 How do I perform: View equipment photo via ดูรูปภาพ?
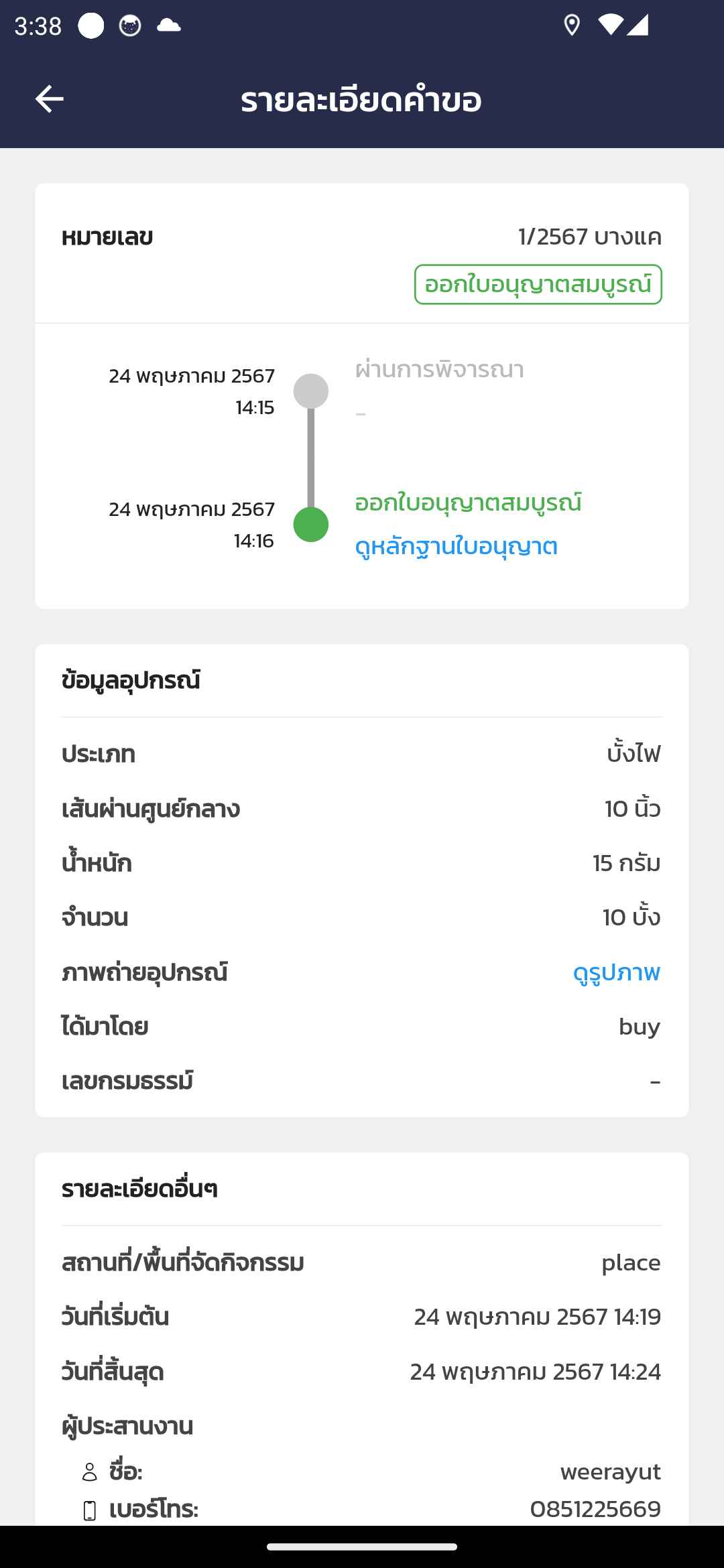[x=616, y=972]
